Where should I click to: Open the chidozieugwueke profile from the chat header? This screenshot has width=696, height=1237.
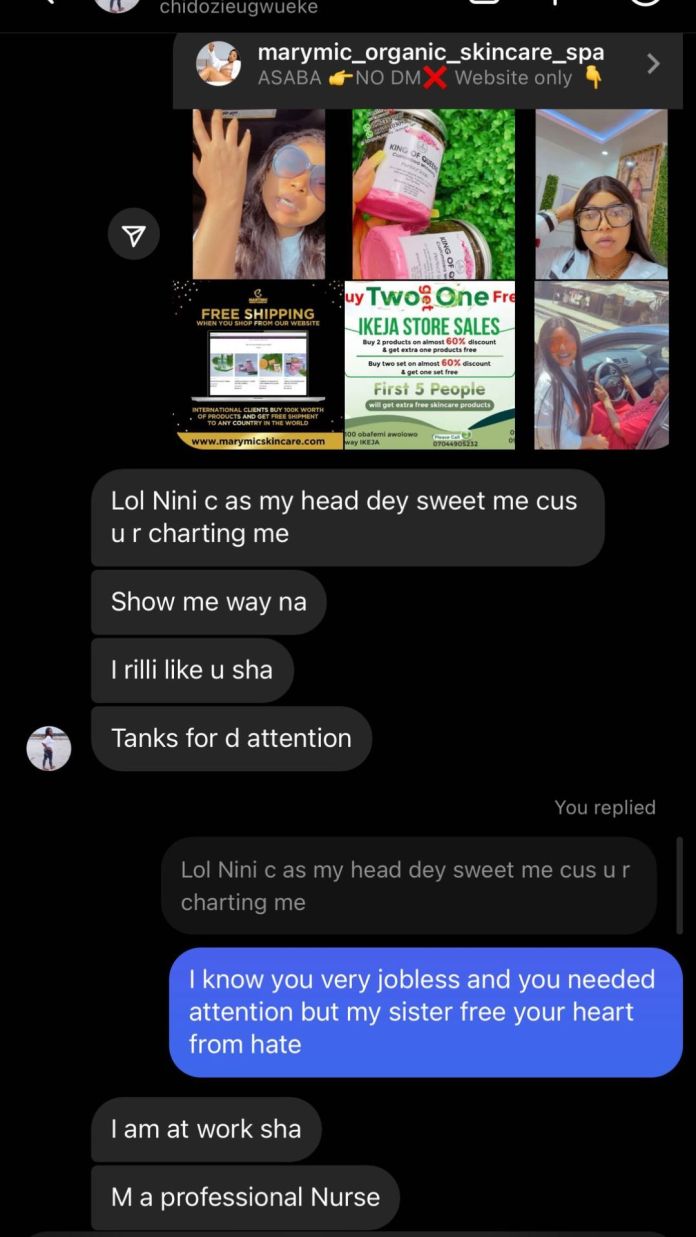(x=238, y=8)
